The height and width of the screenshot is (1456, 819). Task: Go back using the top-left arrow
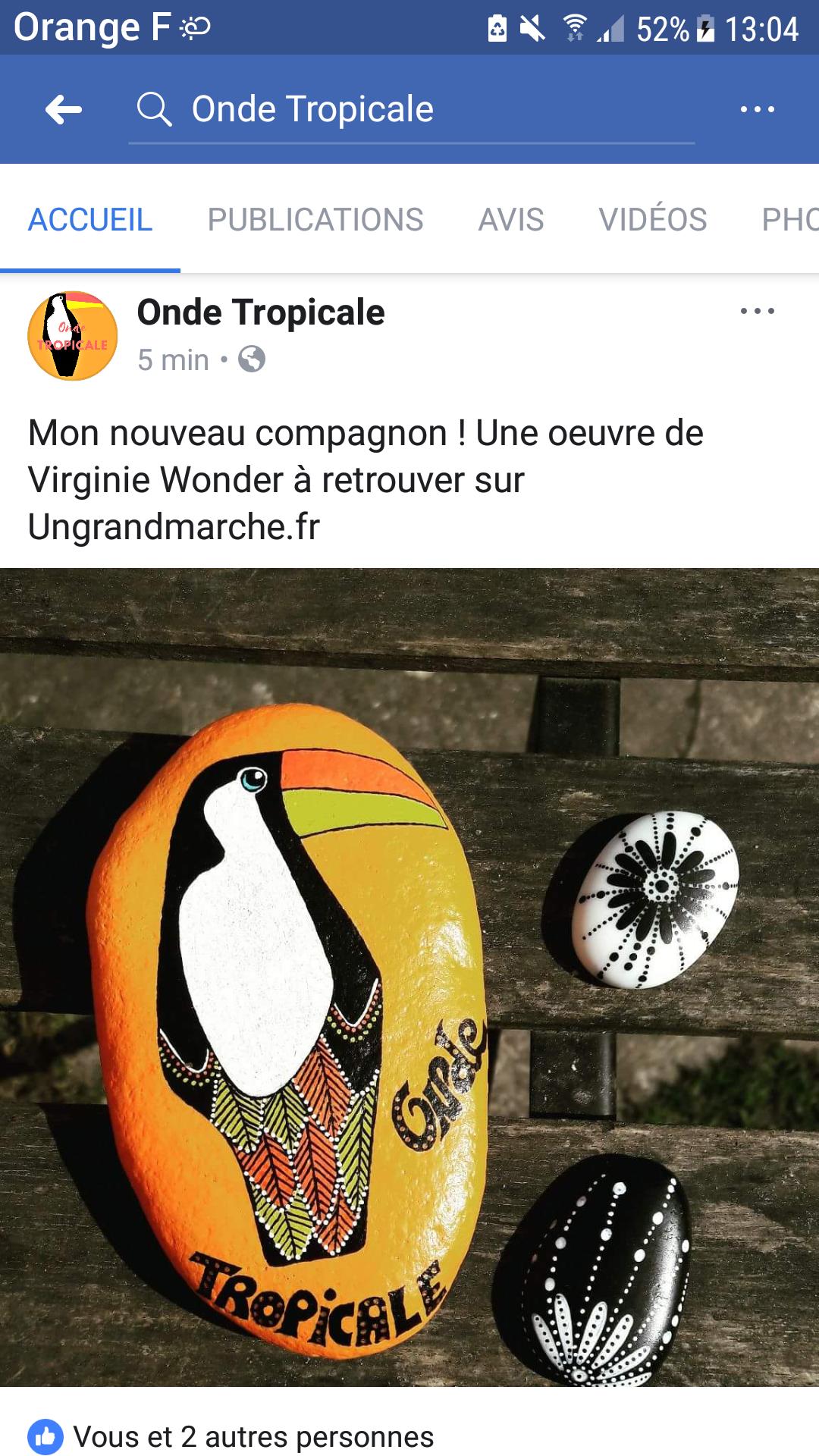pyautogui.click(x=64, y=110)
